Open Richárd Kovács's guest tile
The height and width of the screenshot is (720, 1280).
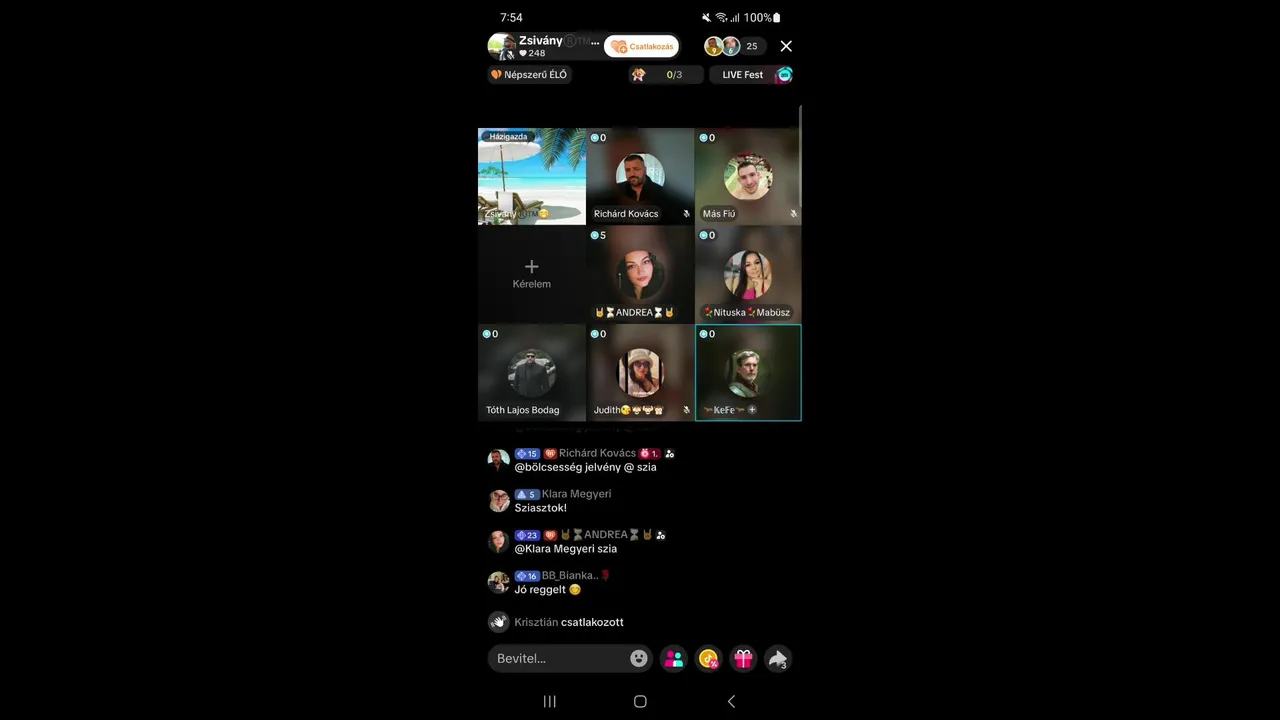pos(640,176)
